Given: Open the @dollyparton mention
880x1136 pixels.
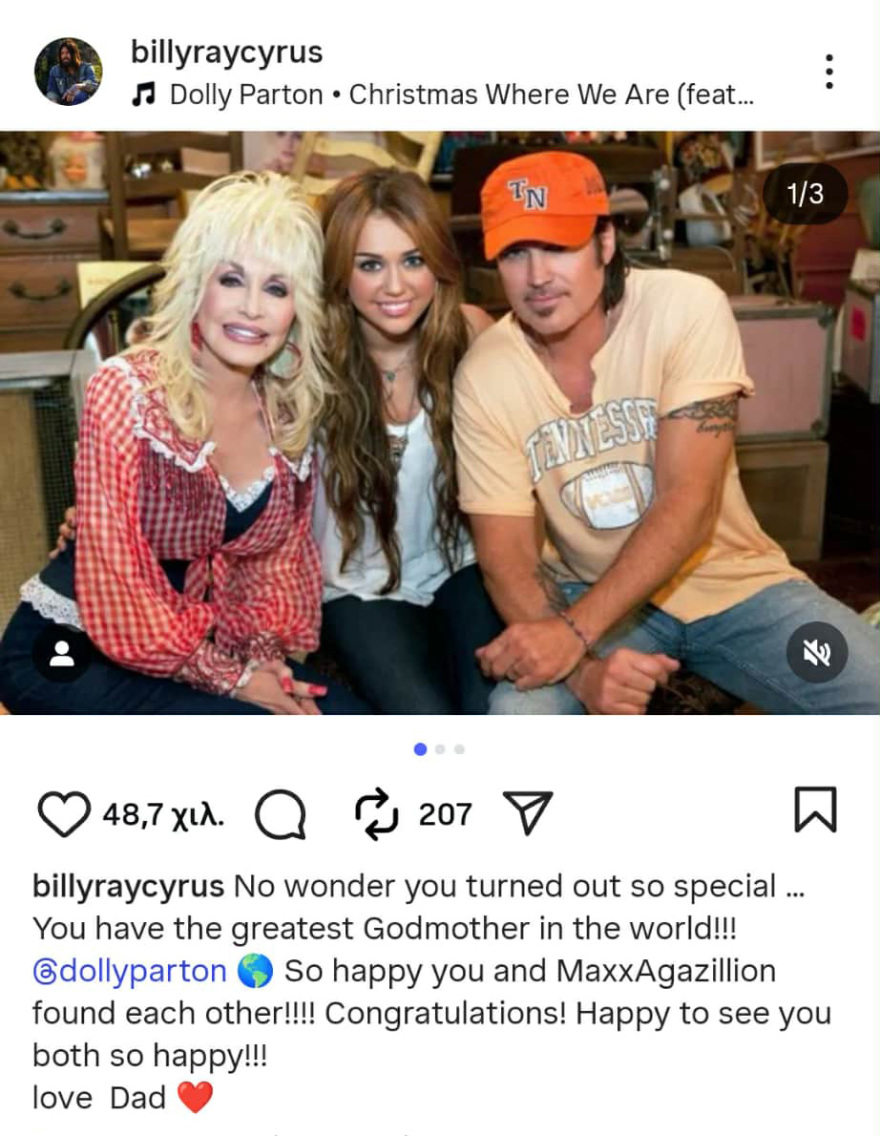Looking at the screenshot, I should click(x=130, y=971).
